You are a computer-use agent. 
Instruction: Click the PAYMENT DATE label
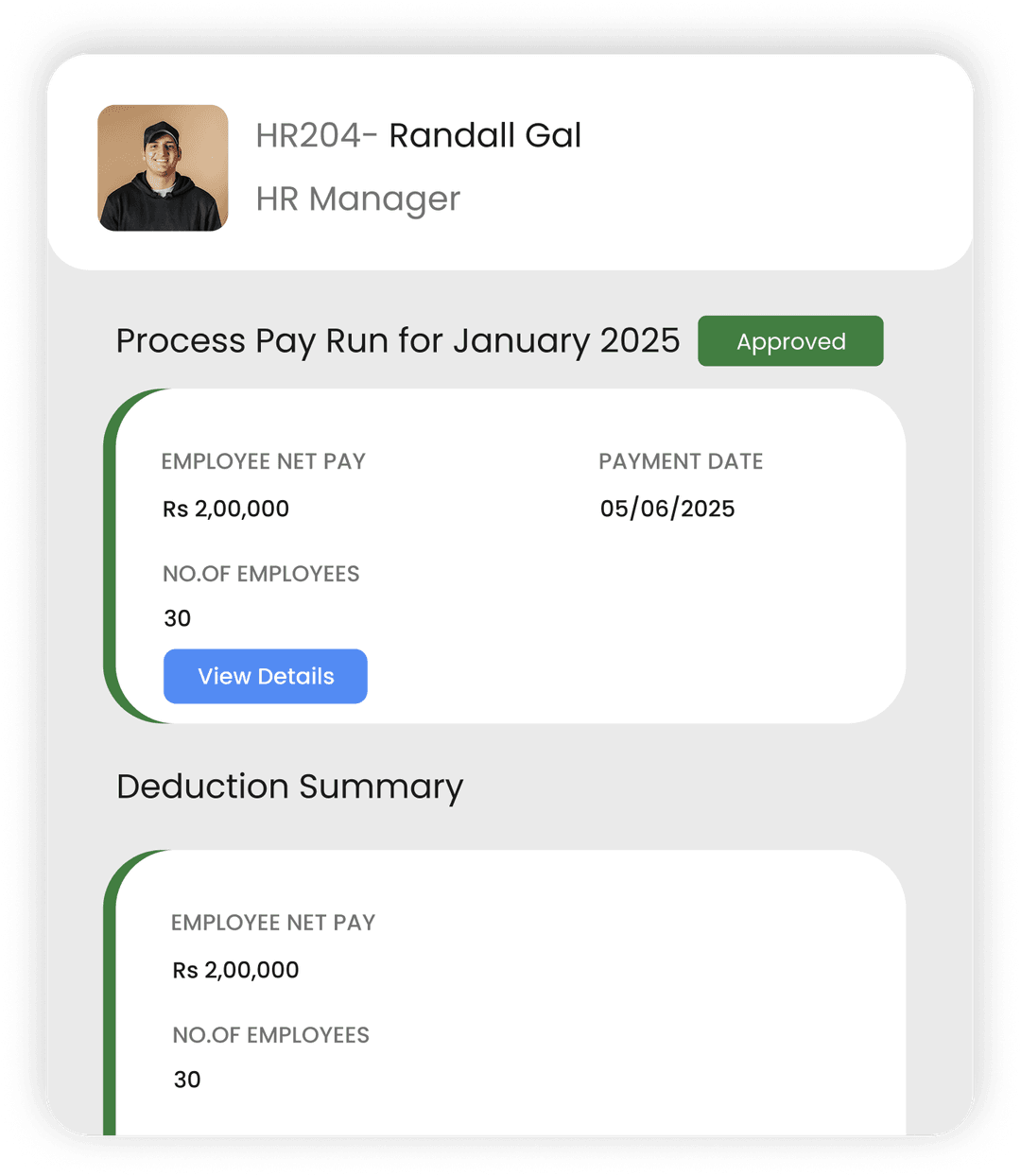coord(681,461)
